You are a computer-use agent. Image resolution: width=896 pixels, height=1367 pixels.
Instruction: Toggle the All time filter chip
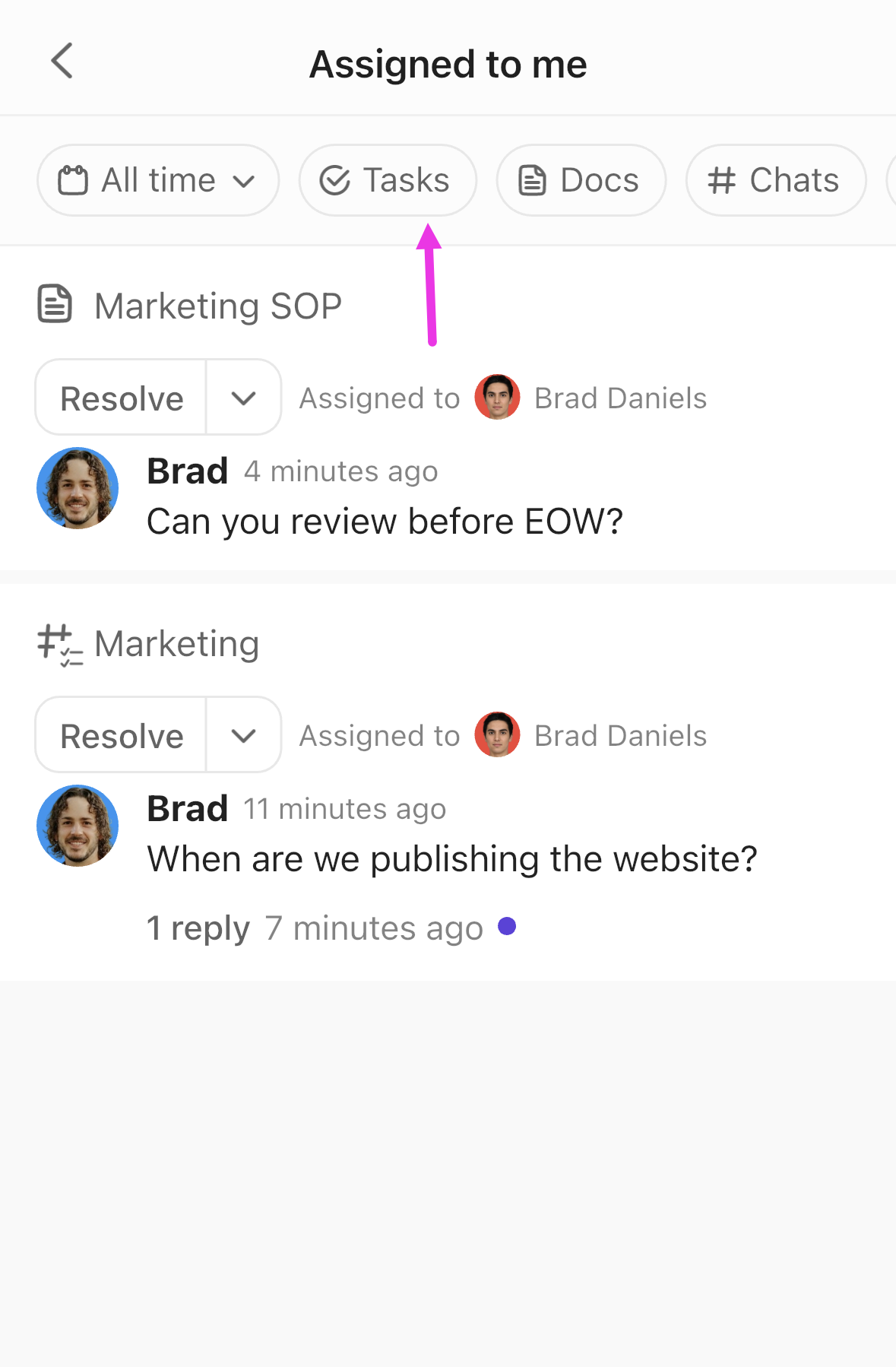(x=157, y=180)
